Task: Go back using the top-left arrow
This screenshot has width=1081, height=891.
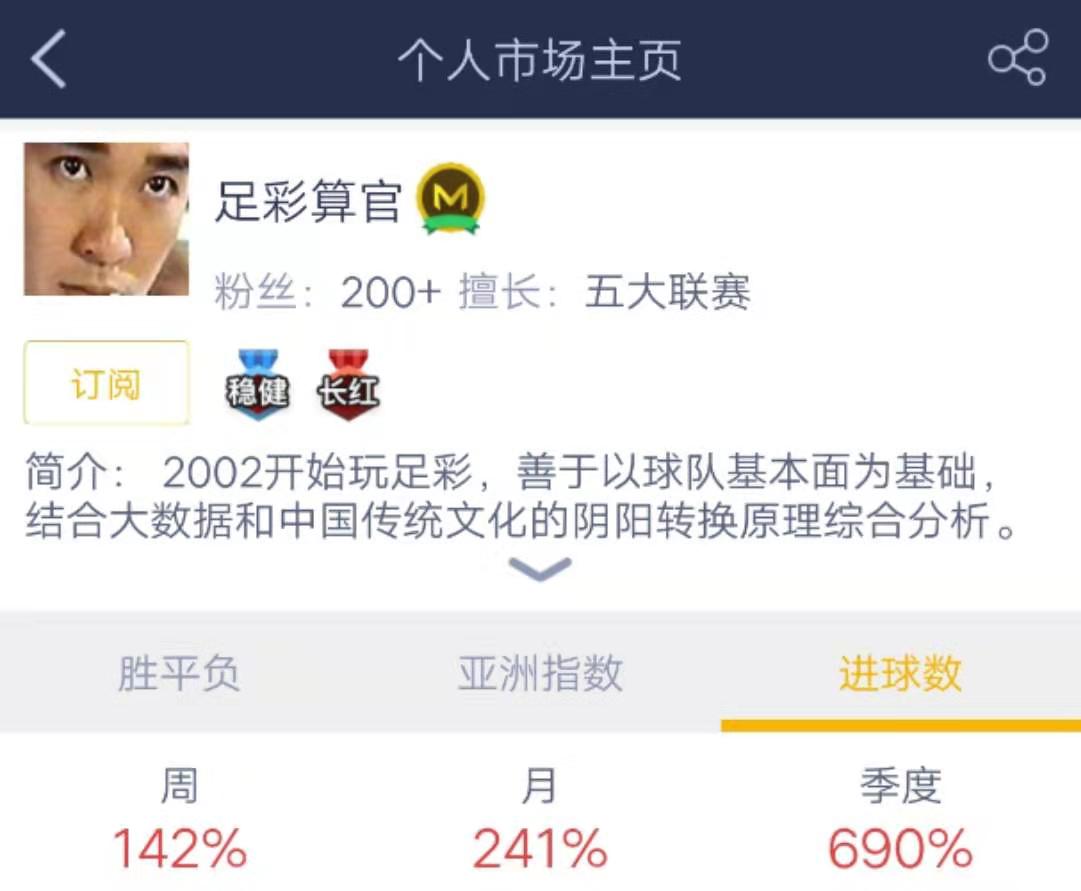Action: 48,58
